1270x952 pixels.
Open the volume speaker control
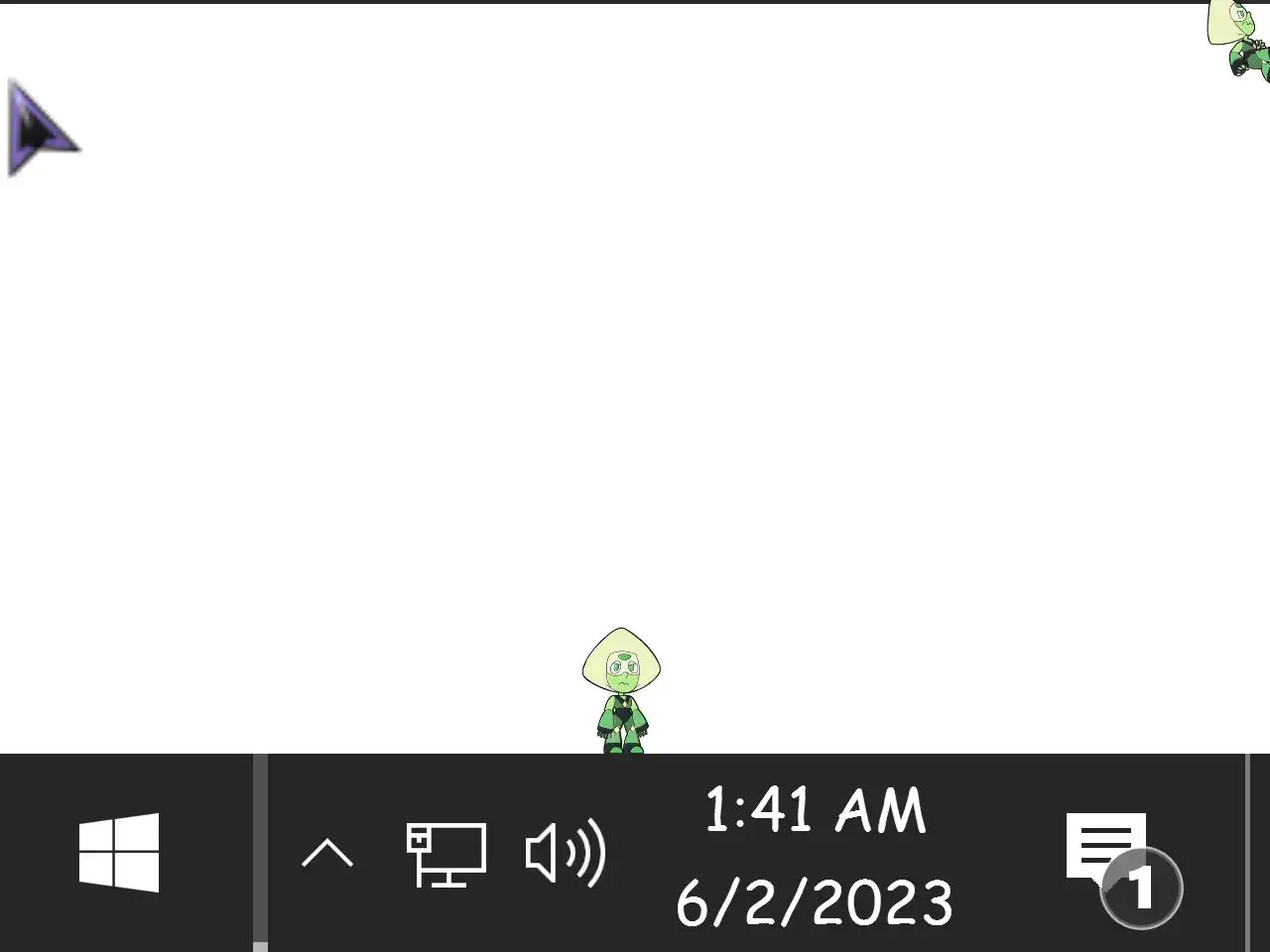pyautogui.click(x=566, y=853)
